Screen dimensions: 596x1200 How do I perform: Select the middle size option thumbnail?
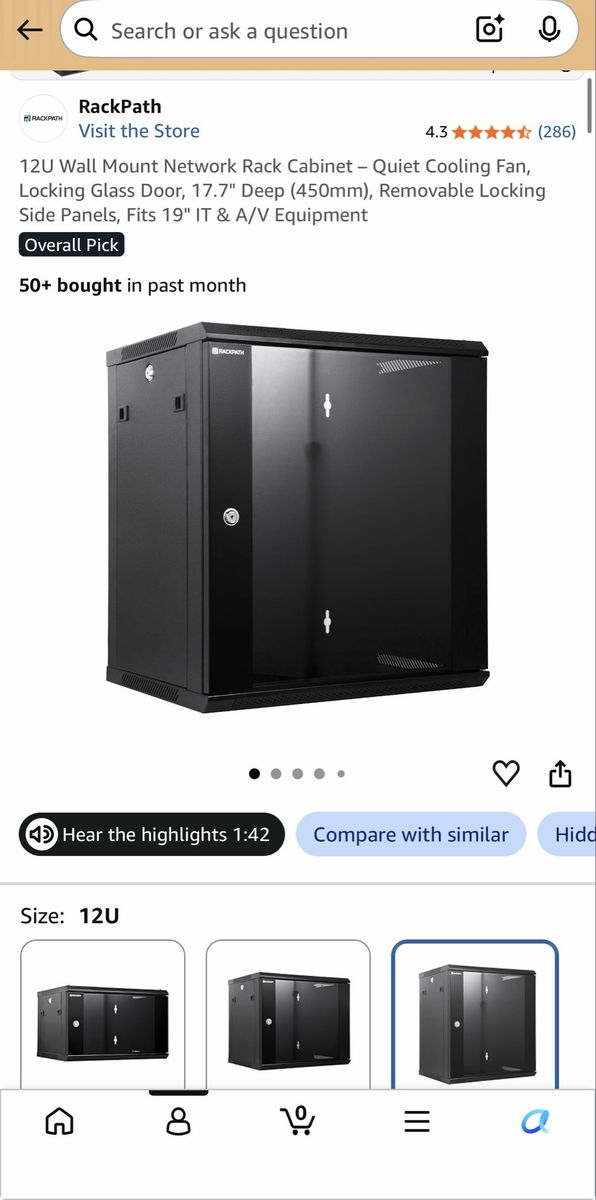pyautogui.click(x=288, y=1014)
